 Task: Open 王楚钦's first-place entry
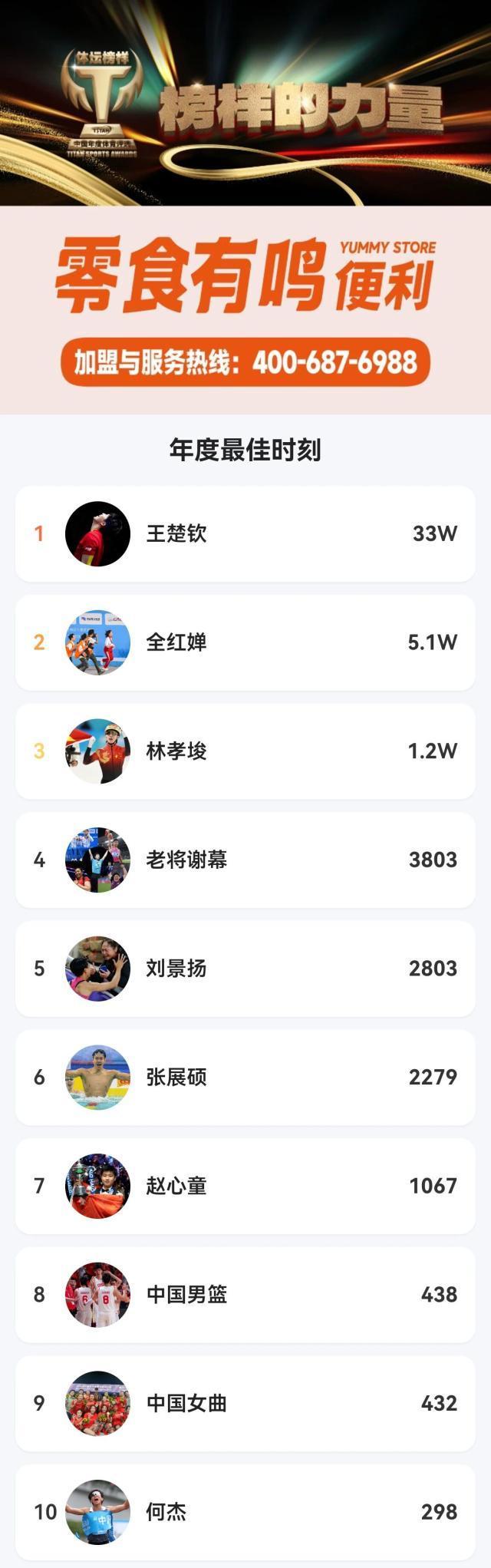point(245,533)
